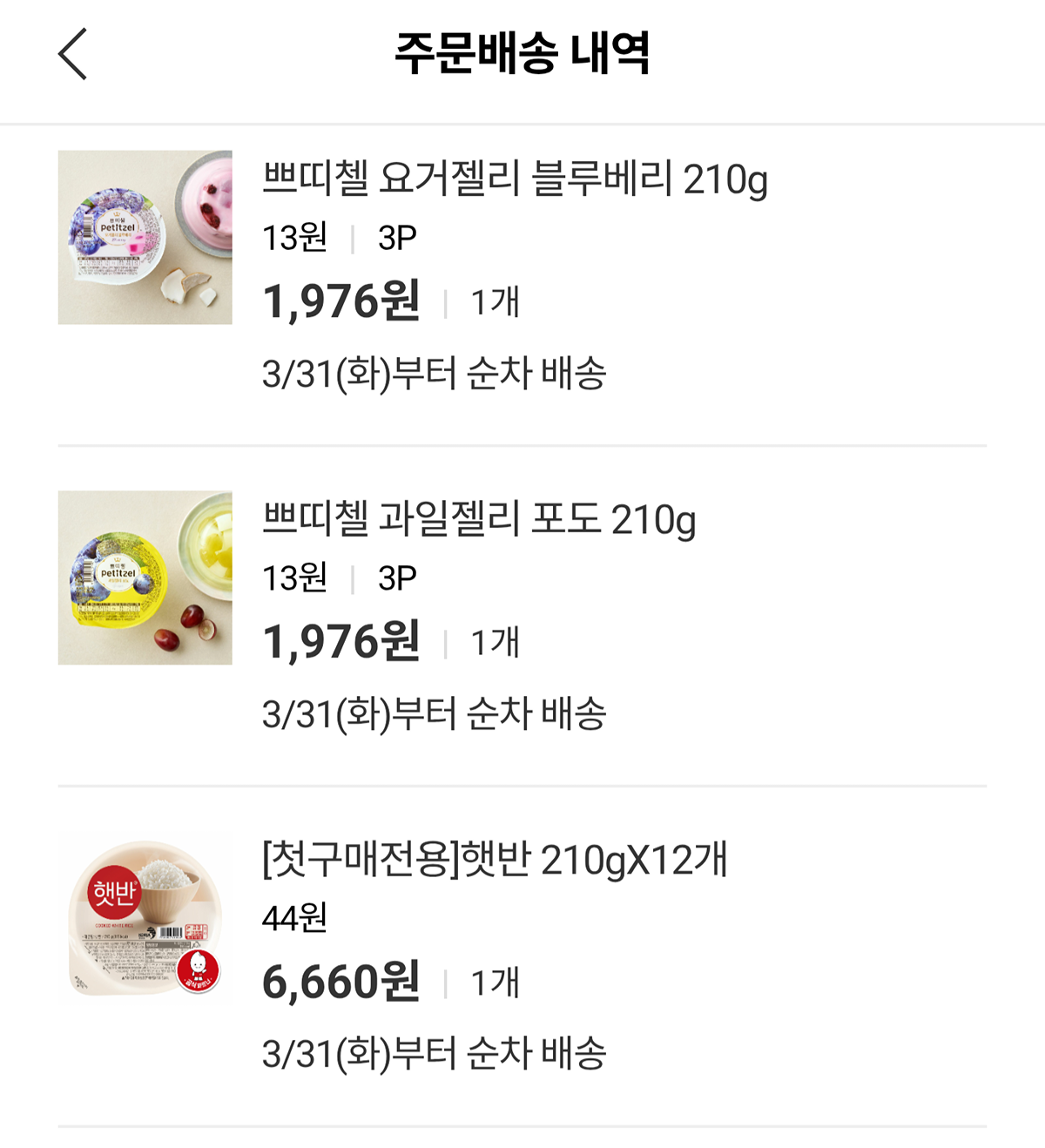This screenshot has width=1045, height=1148.
Task: Go back from the 주문배송 내역 page
Action: point(73,54)
